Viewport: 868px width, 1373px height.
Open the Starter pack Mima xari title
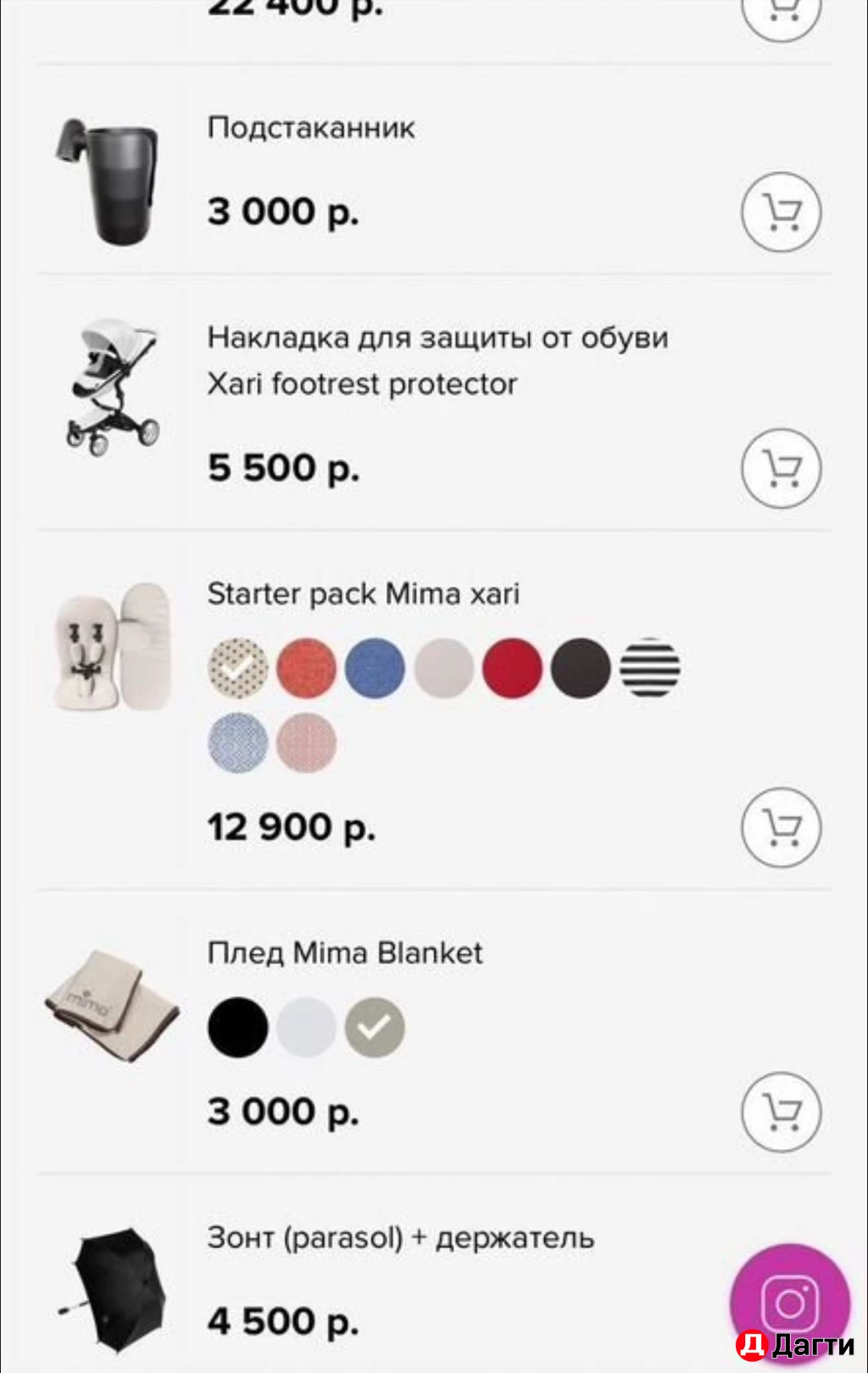click(x=363, y=594)
